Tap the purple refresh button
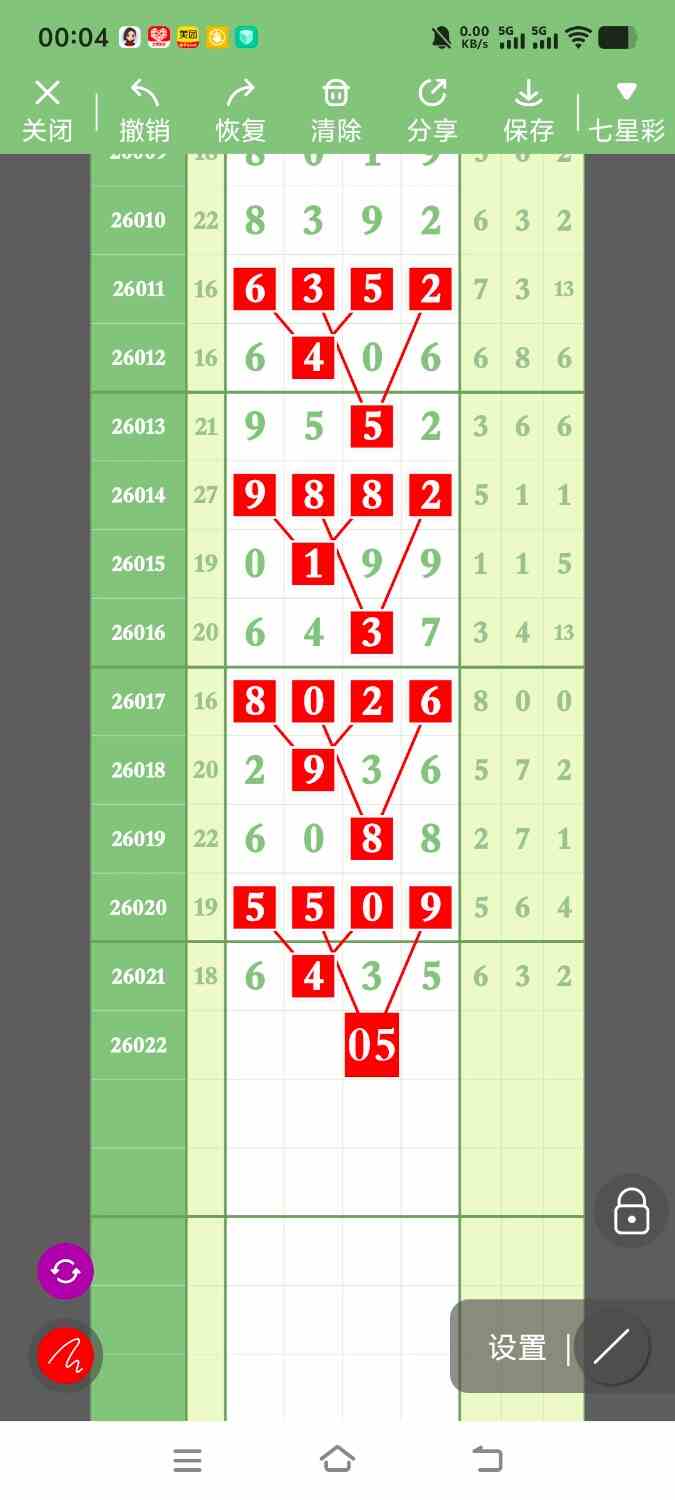Viewport: 675px width, 1500px height. tap(65, 1271)
